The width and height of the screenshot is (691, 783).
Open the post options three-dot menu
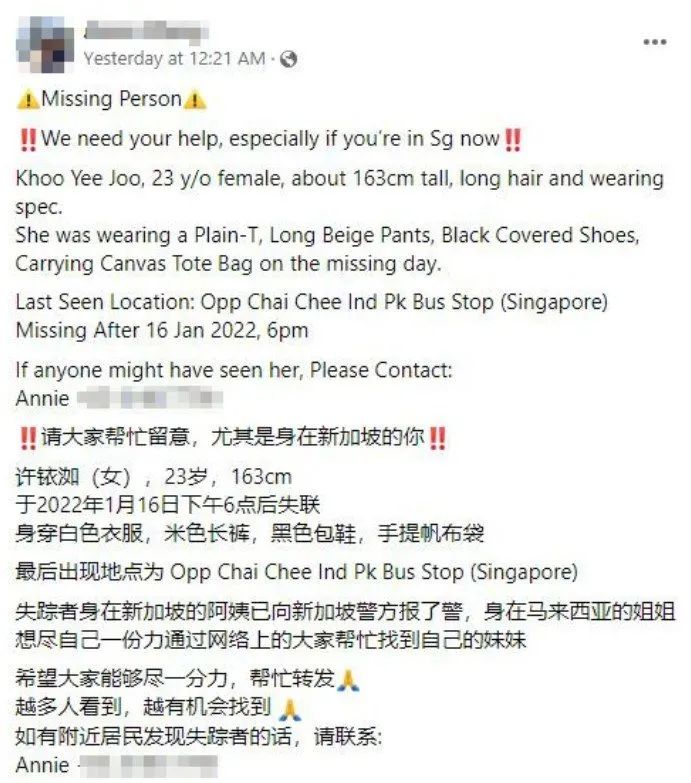654,42
